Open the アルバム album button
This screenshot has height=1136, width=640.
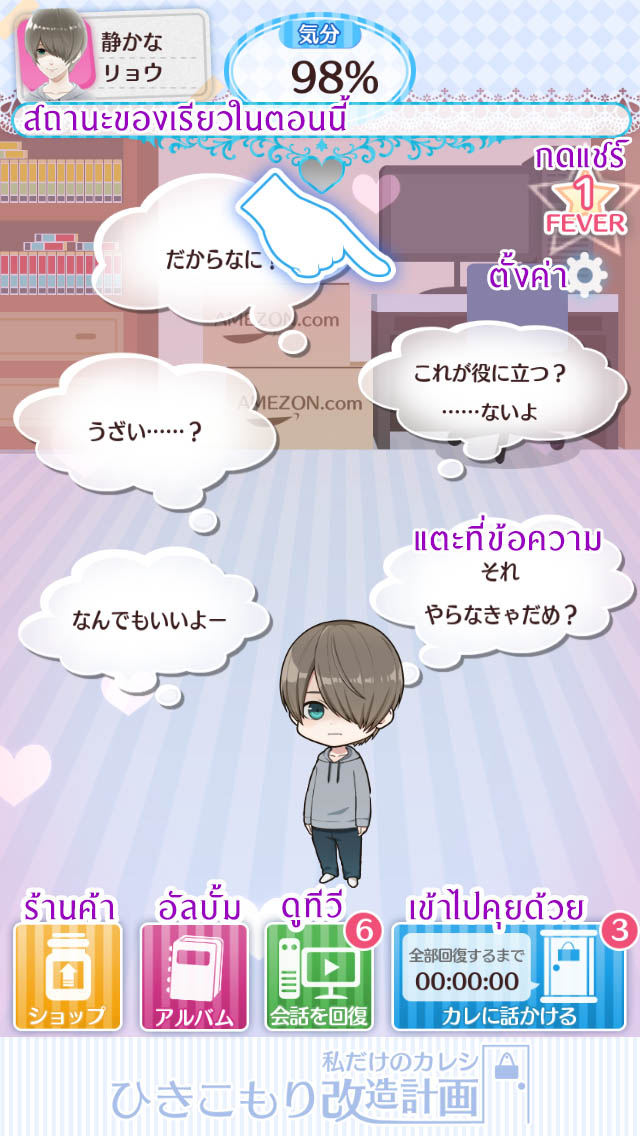194,976
